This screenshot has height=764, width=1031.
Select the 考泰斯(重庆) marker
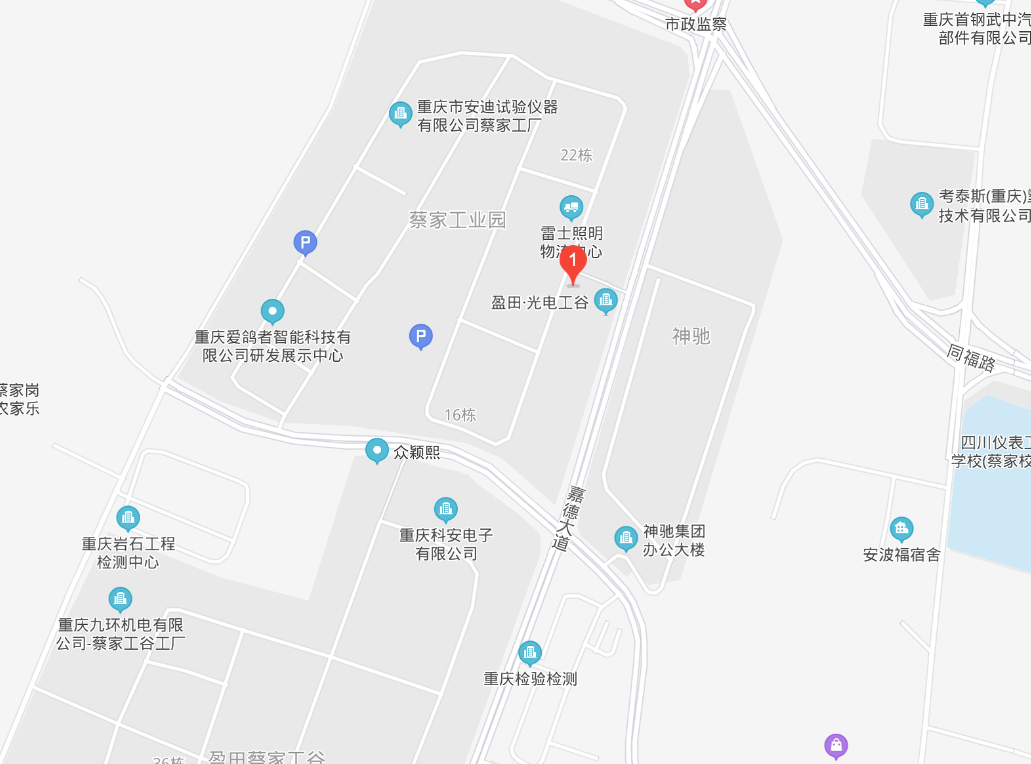pyautogui.click(x=922, y=205)
